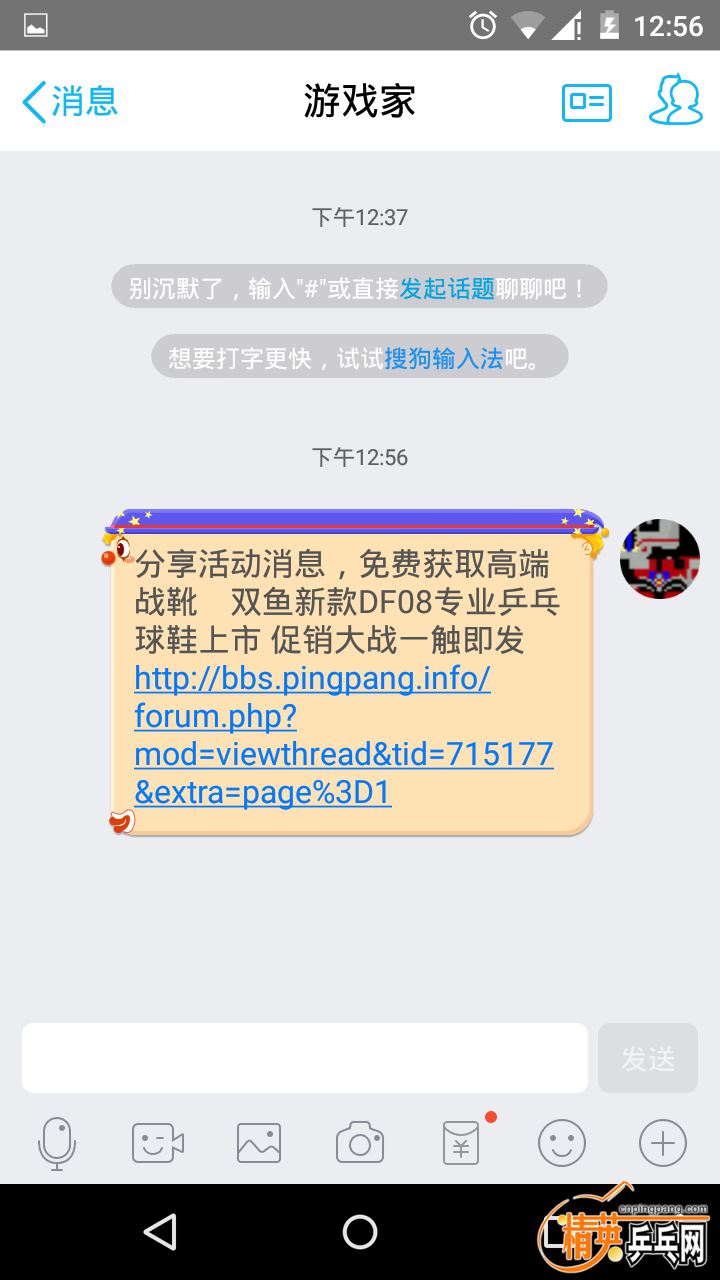Screen dimensions: 720x1280
Task: Open the emoji smiley panel
Action: click(561, 1142)
